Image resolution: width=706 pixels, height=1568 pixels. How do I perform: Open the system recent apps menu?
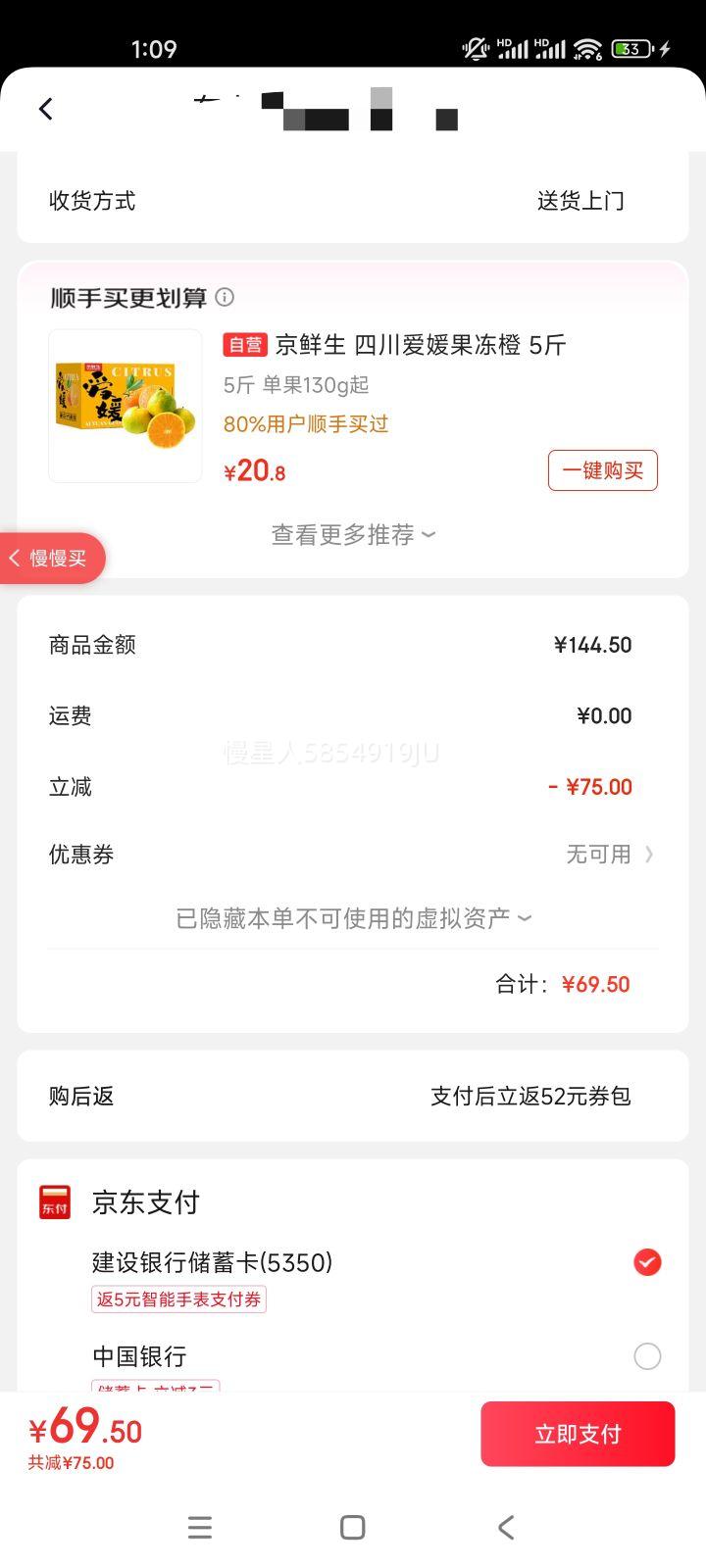click(200, 1527)
